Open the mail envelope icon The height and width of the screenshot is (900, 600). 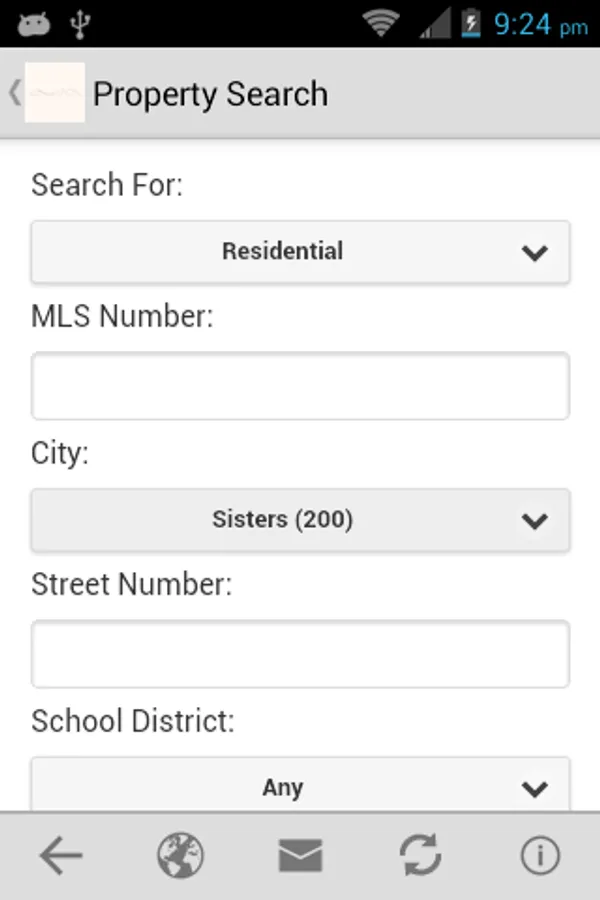tap(300, 856)
